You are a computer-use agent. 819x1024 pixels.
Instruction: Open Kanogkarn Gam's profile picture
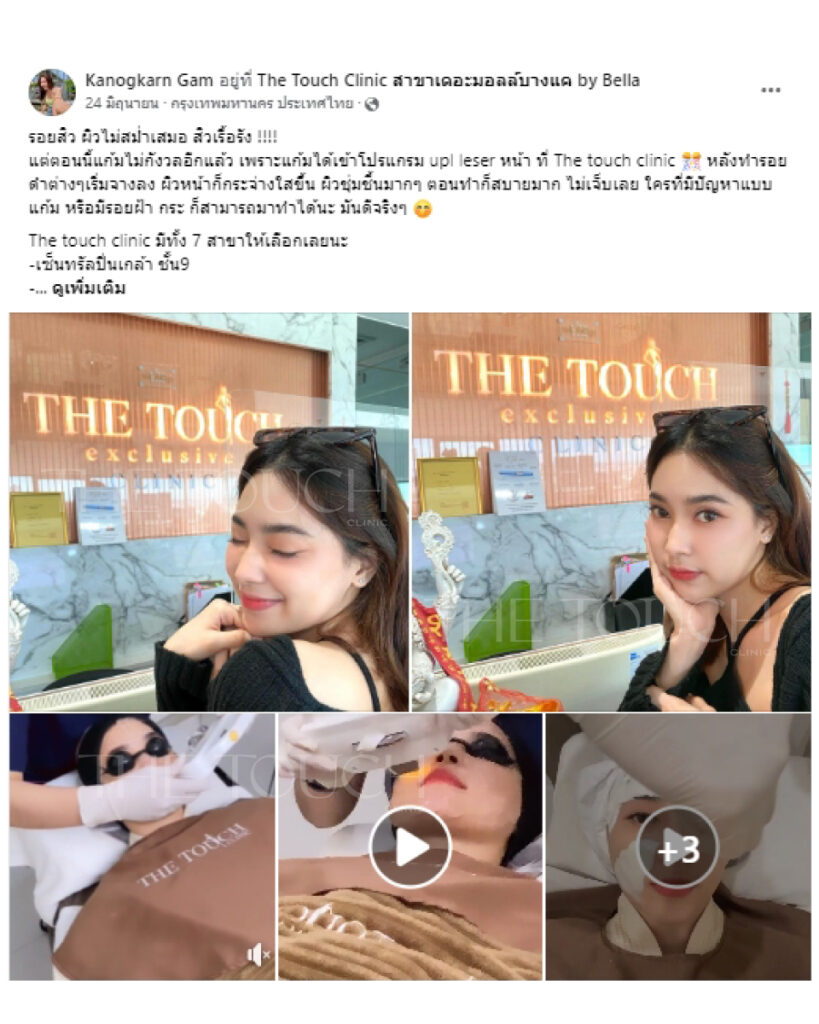[x=51, y=91]
